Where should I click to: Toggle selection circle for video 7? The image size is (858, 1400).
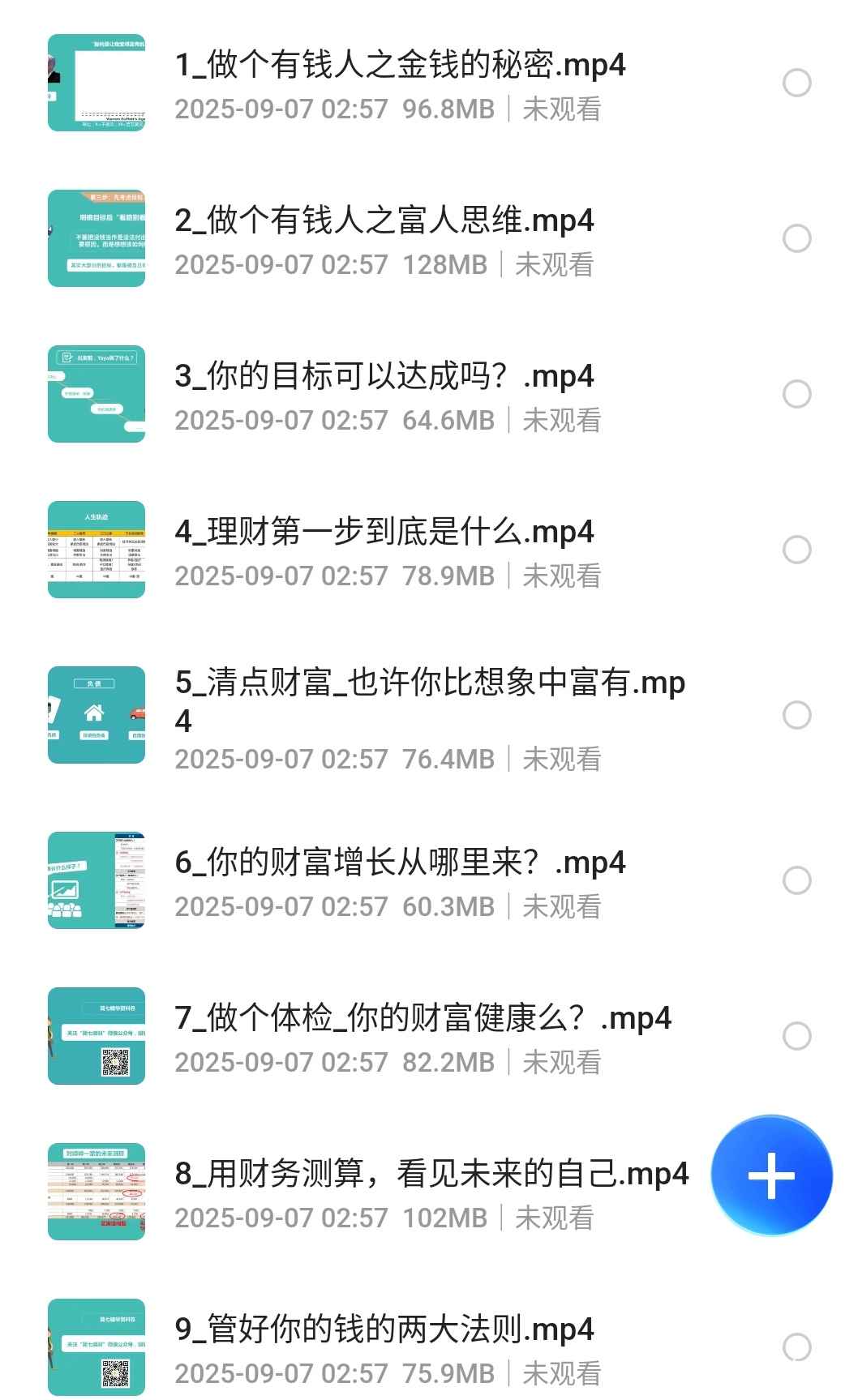(x=797, y=1036)
